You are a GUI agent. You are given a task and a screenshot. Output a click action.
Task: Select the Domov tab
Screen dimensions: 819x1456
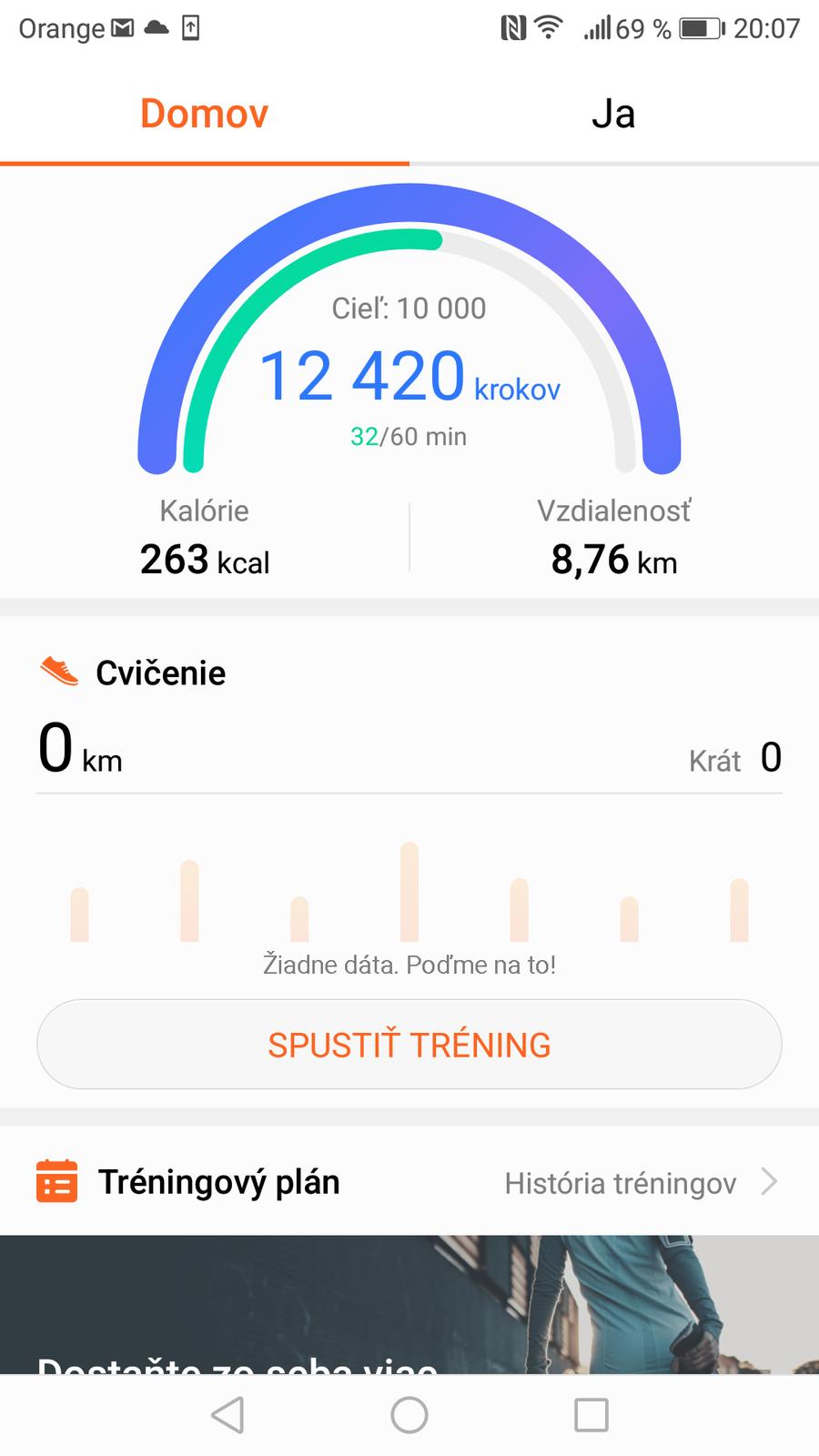[x=204, y=115]
